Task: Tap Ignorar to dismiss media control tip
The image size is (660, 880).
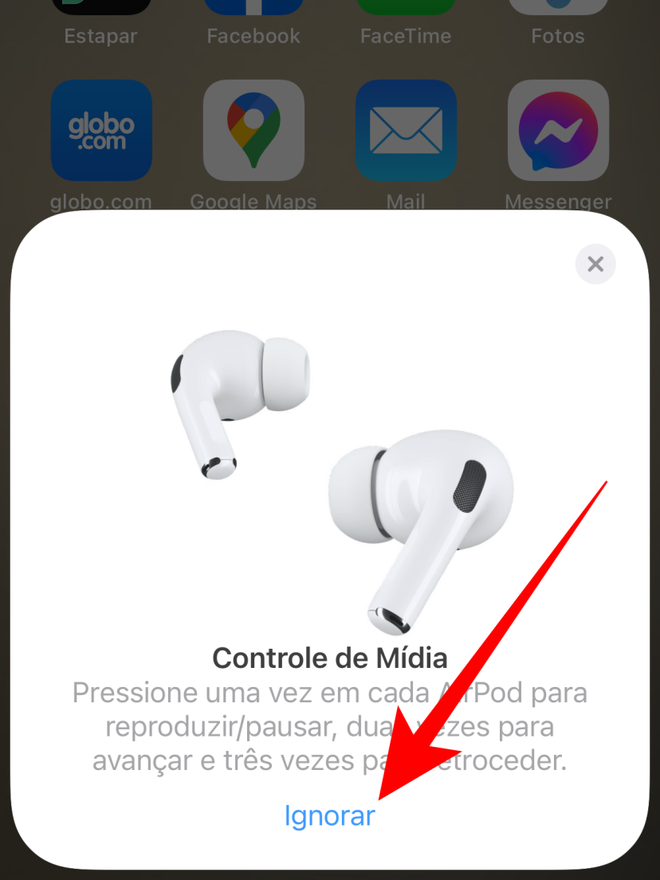Action: (329, 816)
